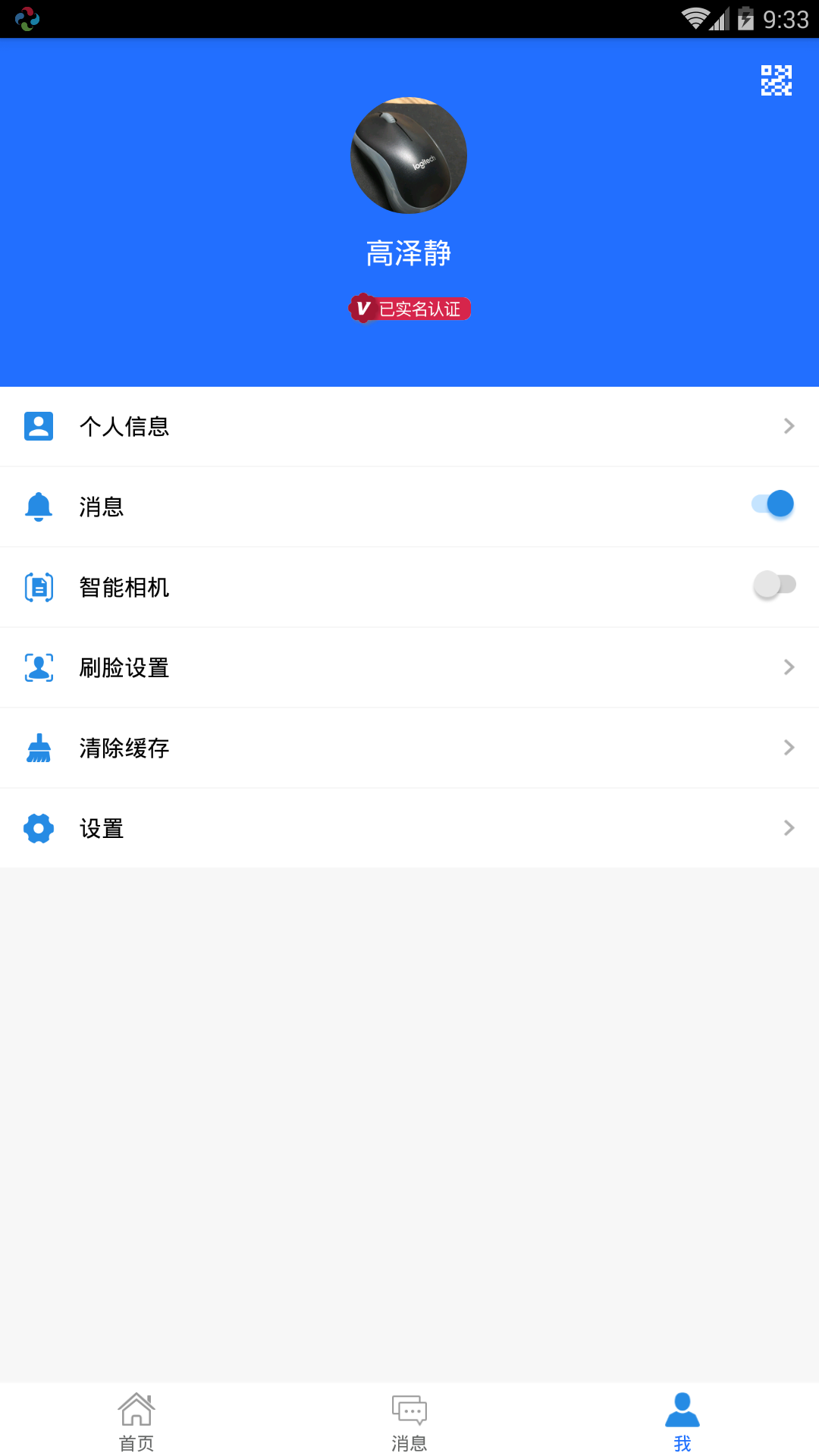819x1456 pixels.
Task: Click the chevron next to 设置
Action: click(x=787, y=828)
